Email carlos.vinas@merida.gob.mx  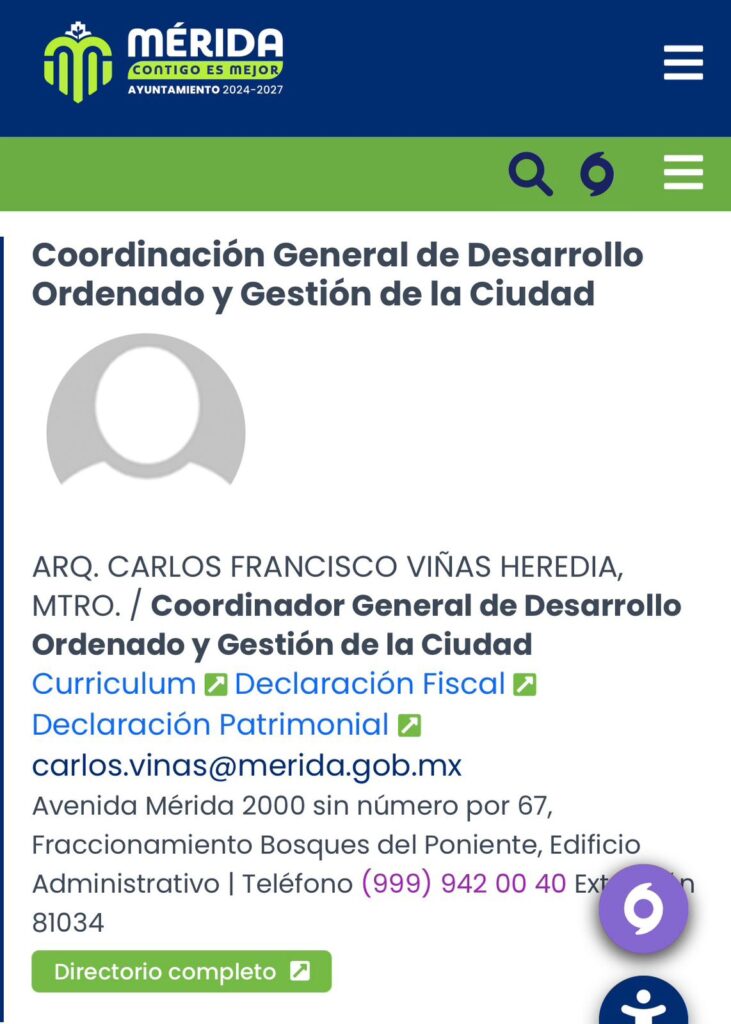(247, 766)
